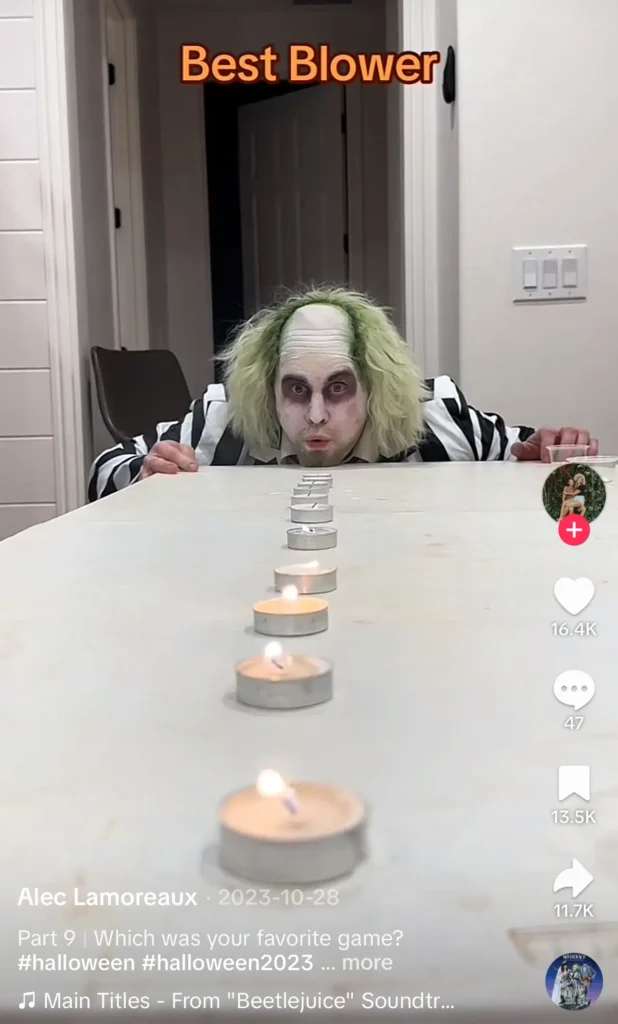Open Alec Lamoreaux's profile from the username
This screenshot has width=618, height=1024.
(107, 897)
